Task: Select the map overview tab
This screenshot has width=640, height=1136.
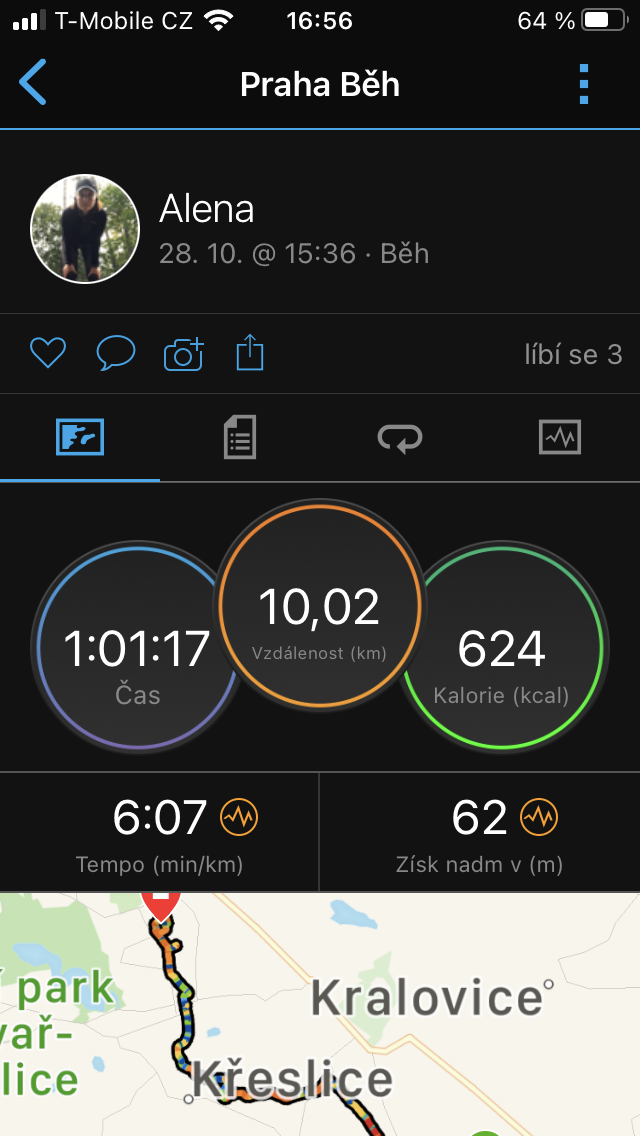Action: (80, 437)
